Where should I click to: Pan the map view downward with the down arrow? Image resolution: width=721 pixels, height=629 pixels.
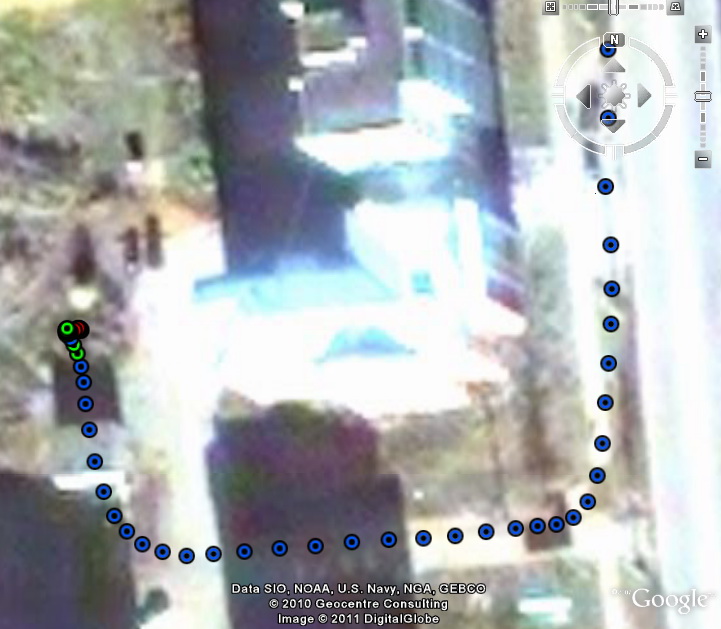[615, 125]
